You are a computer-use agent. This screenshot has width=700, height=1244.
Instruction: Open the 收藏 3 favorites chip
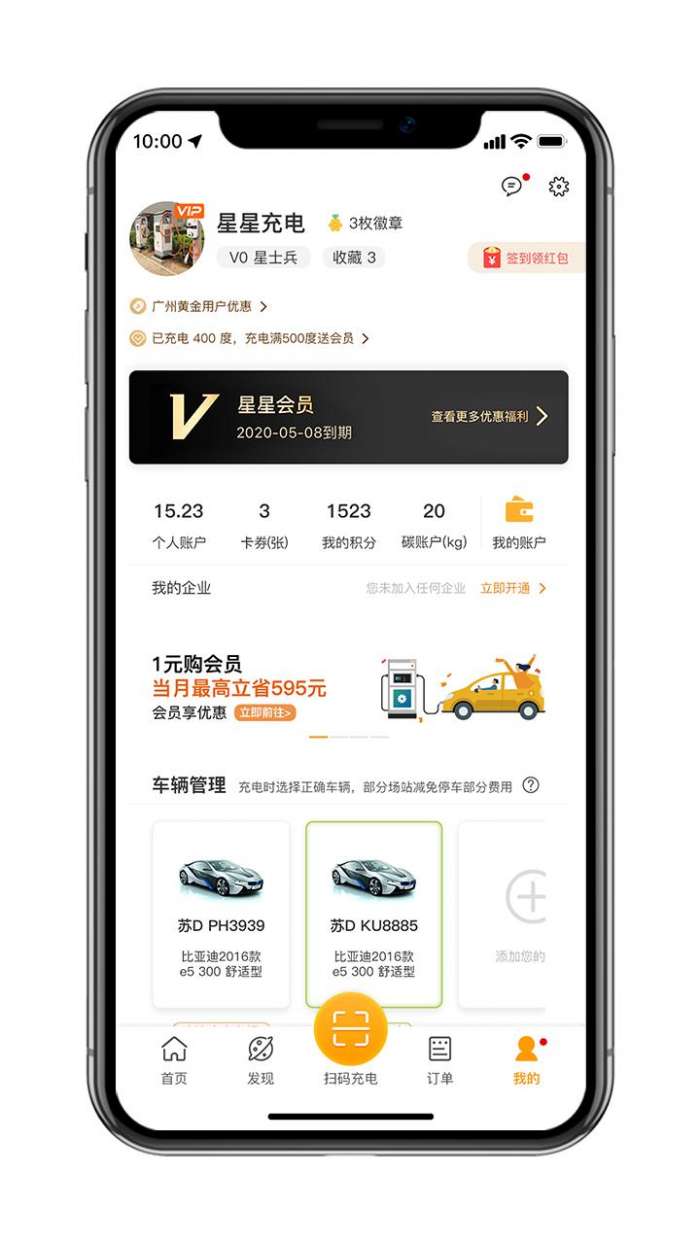354,258
